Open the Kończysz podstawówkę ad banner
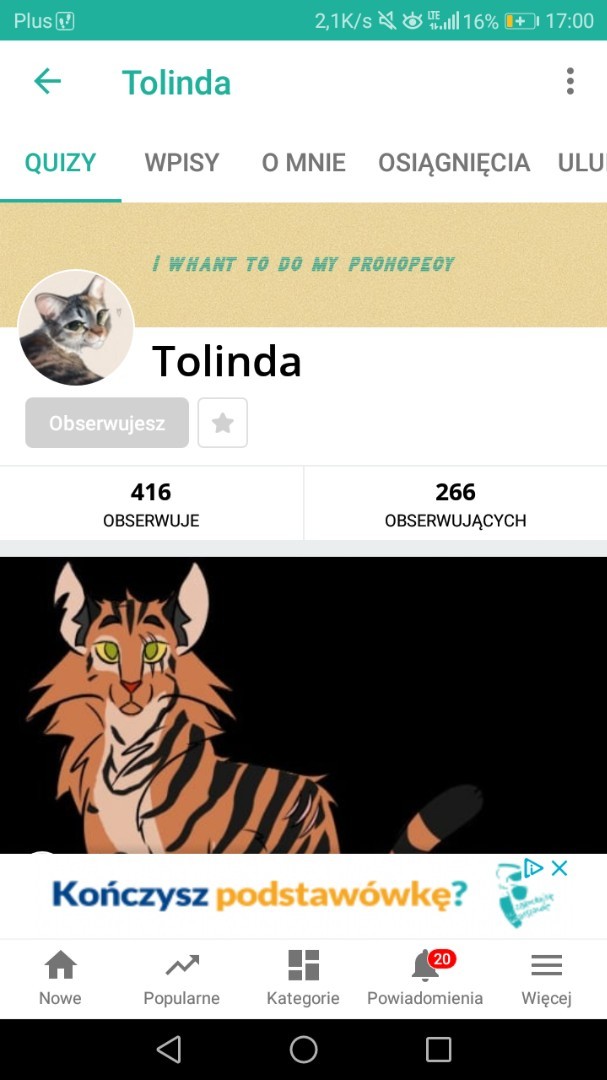 tap(260, 893)
